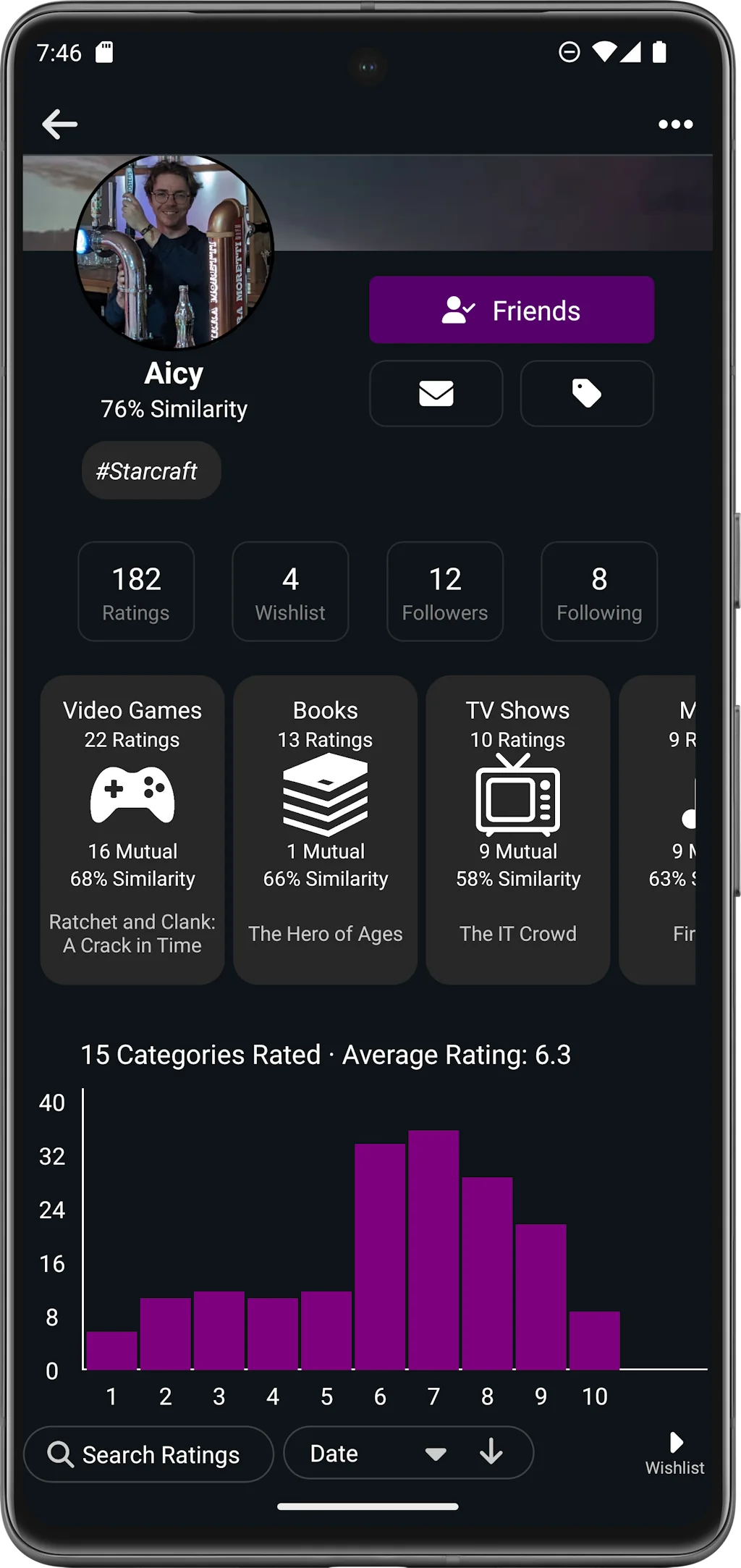This screenshot has width=741, height=1568.
Task: View the Following count
Action: 599,591
